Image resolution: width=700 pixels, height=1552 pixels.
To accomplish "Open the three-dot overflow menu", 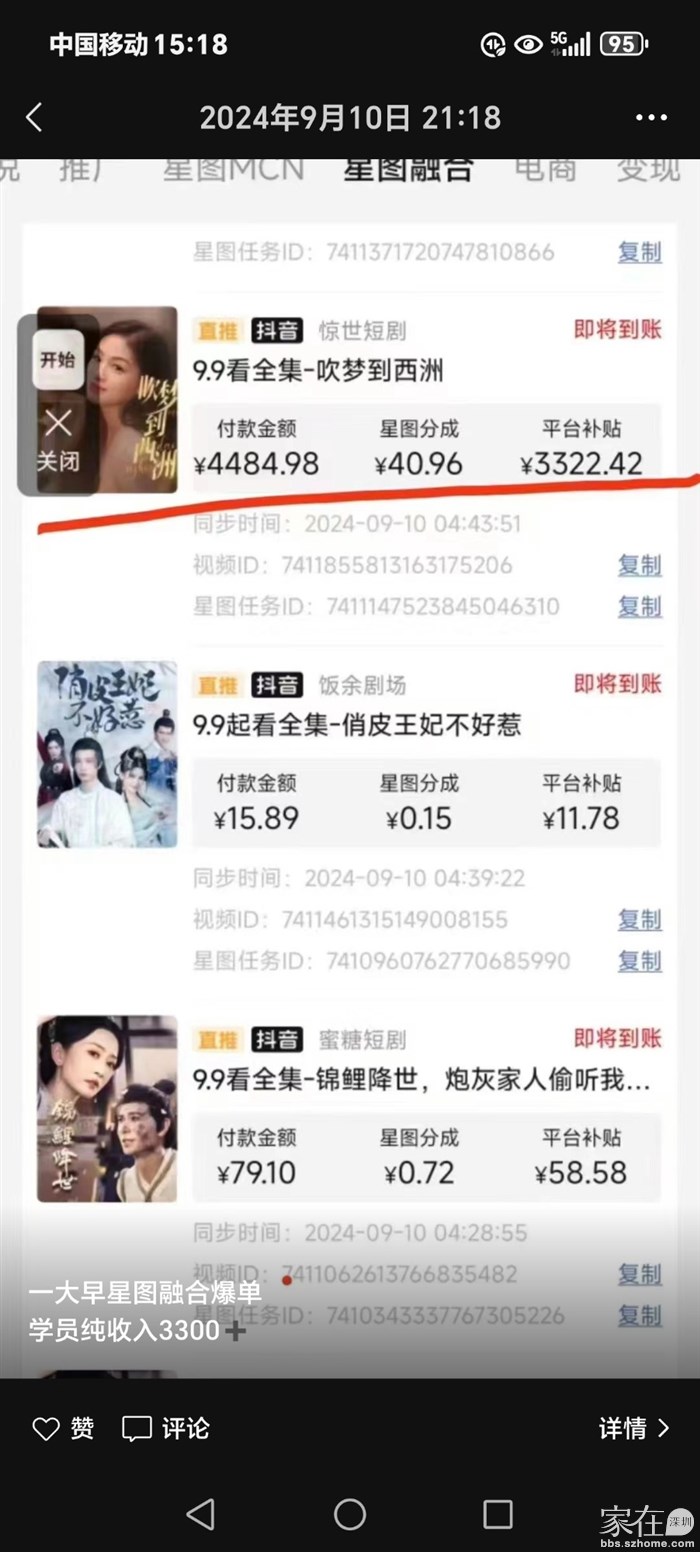I will pyautogui.click(x=651, y=118).
